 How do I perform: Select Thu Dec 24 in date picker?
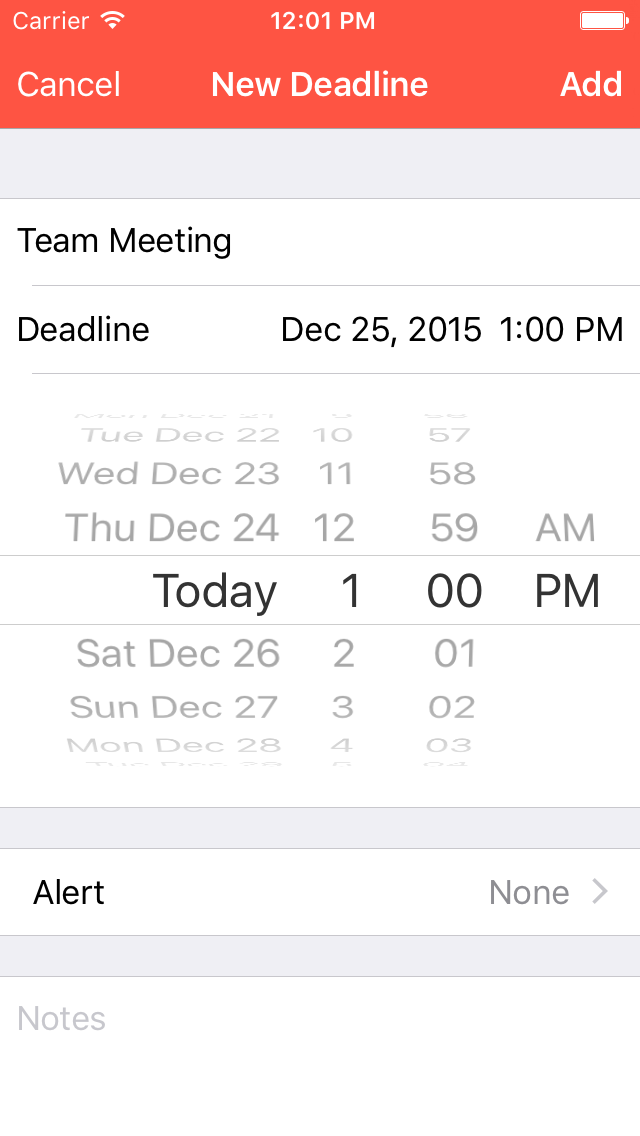pyautogui.click(x=172, y=527)
